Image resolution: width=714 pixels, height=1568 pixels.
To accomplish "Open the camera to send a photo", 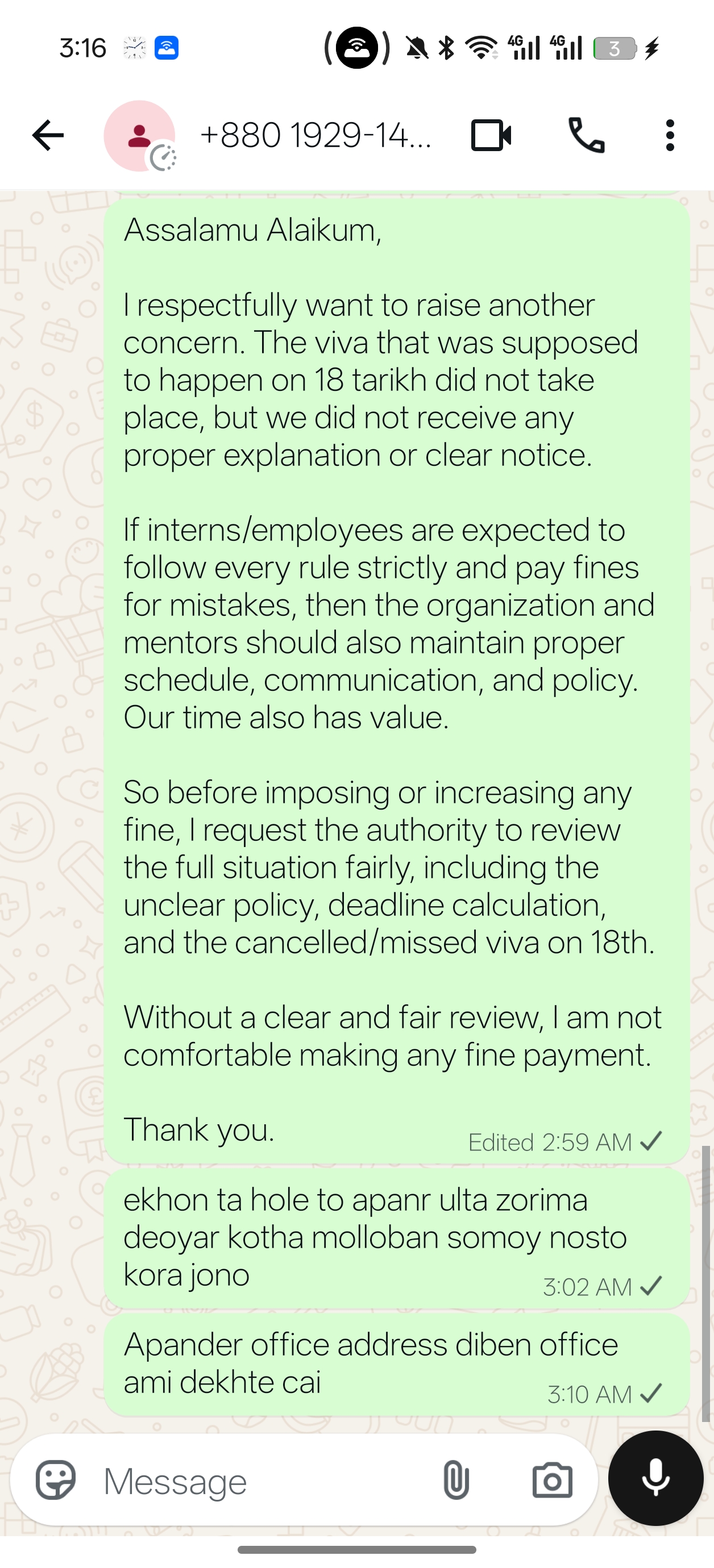I will [553, 1480].
